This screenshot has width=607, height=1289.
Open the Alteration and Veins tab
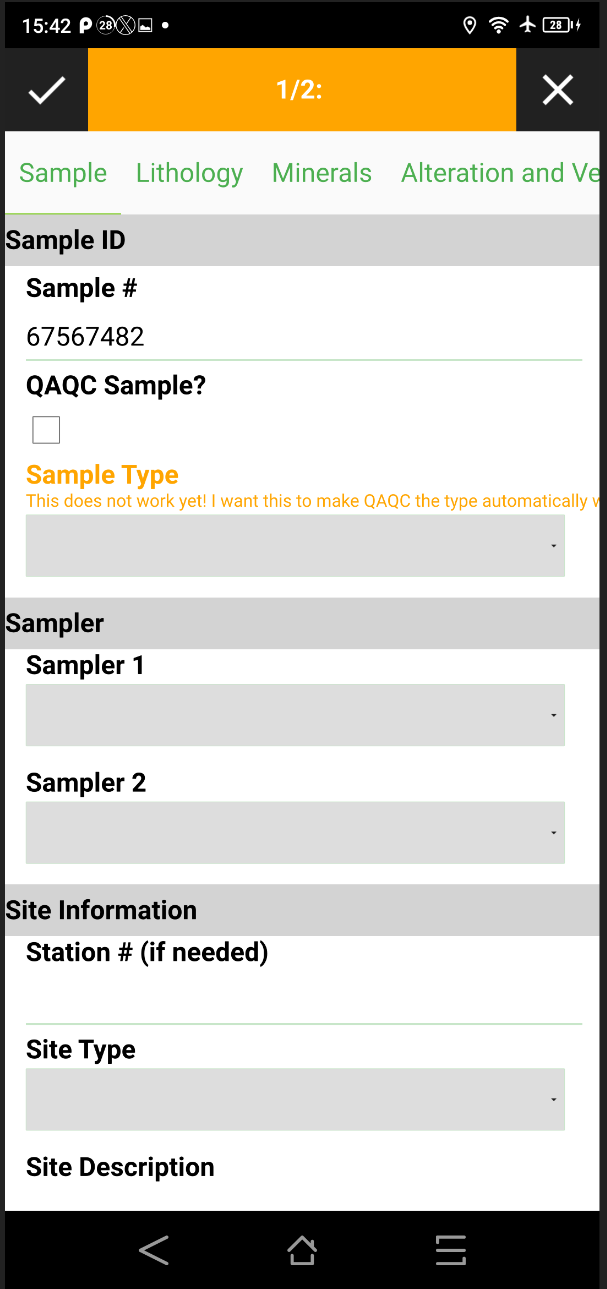498,173
